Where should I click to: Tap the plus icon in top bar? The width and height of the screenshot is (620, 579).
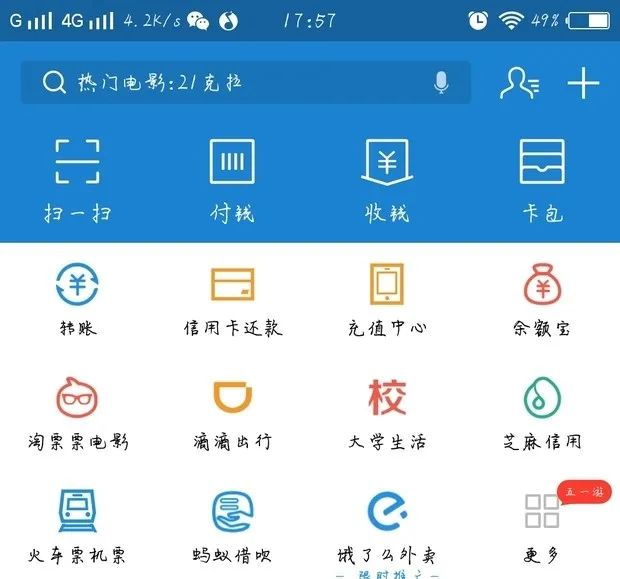(583, 84)
